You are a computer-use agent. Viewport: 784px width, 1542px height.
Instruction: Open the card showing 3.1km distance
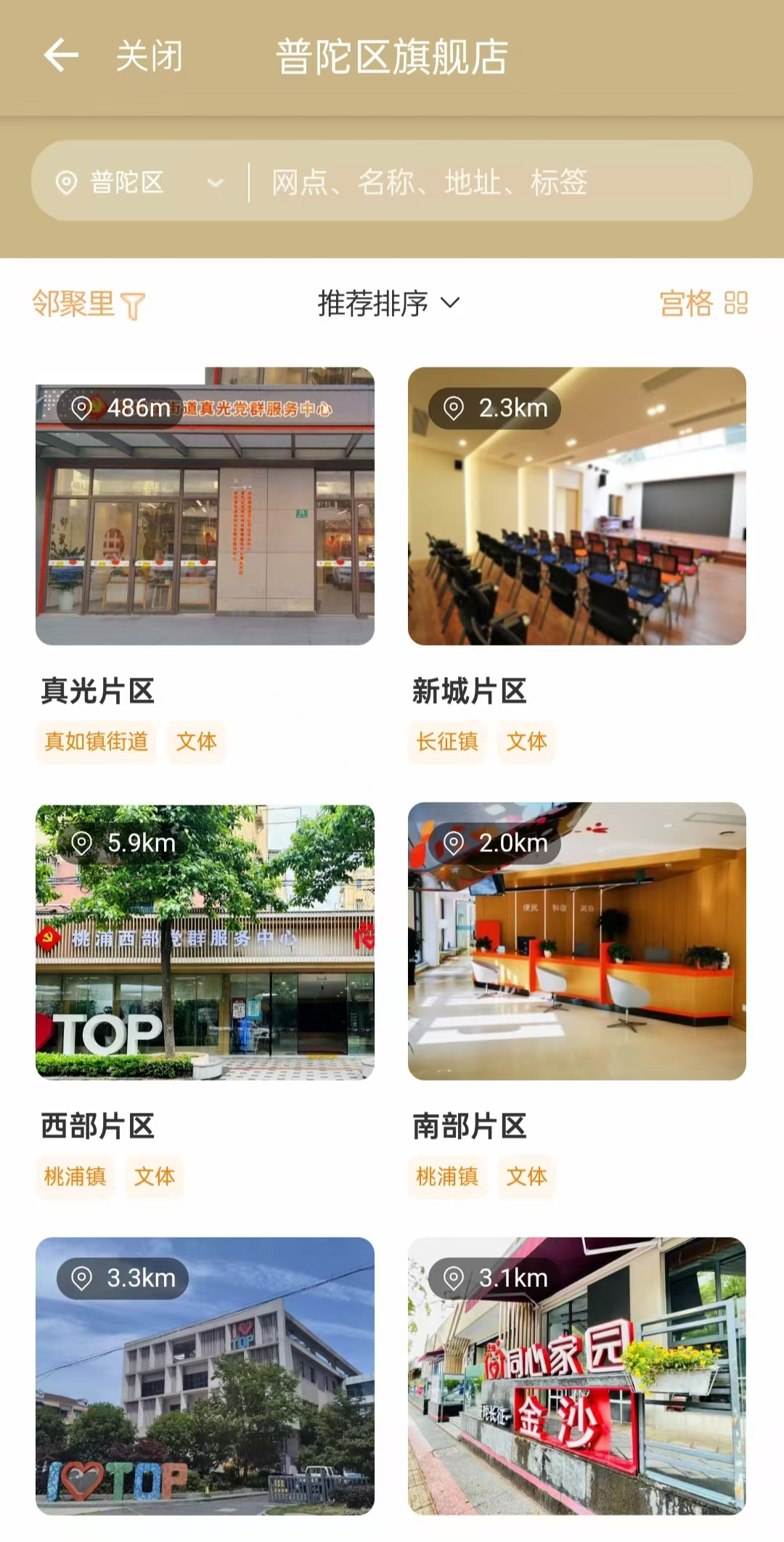click(x=576, y=1376)
